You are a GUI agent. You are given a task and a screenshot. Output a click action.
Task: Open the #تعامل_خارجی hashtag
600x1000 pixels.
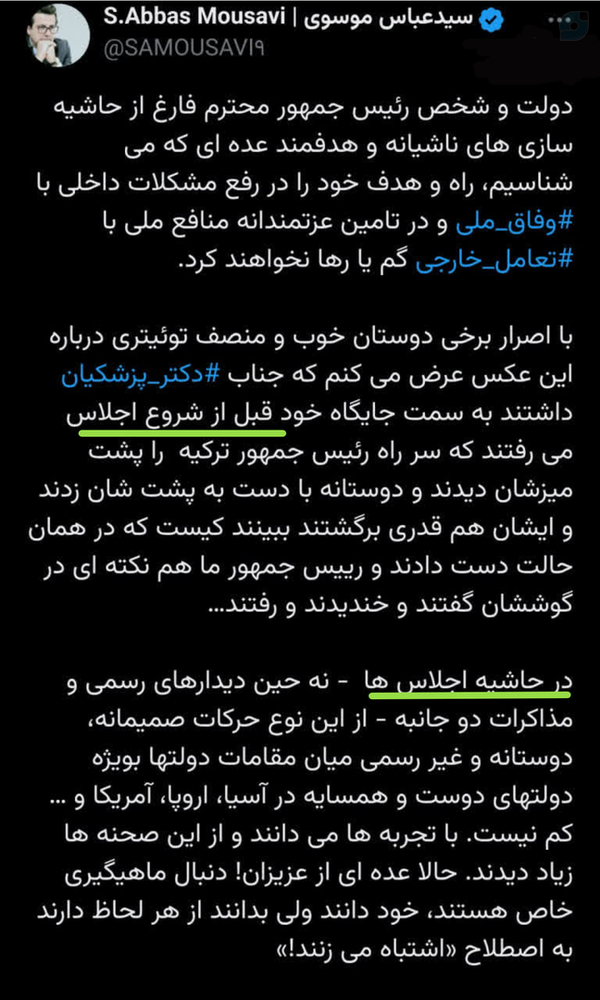pyautogui.click(x=492, y=262)
